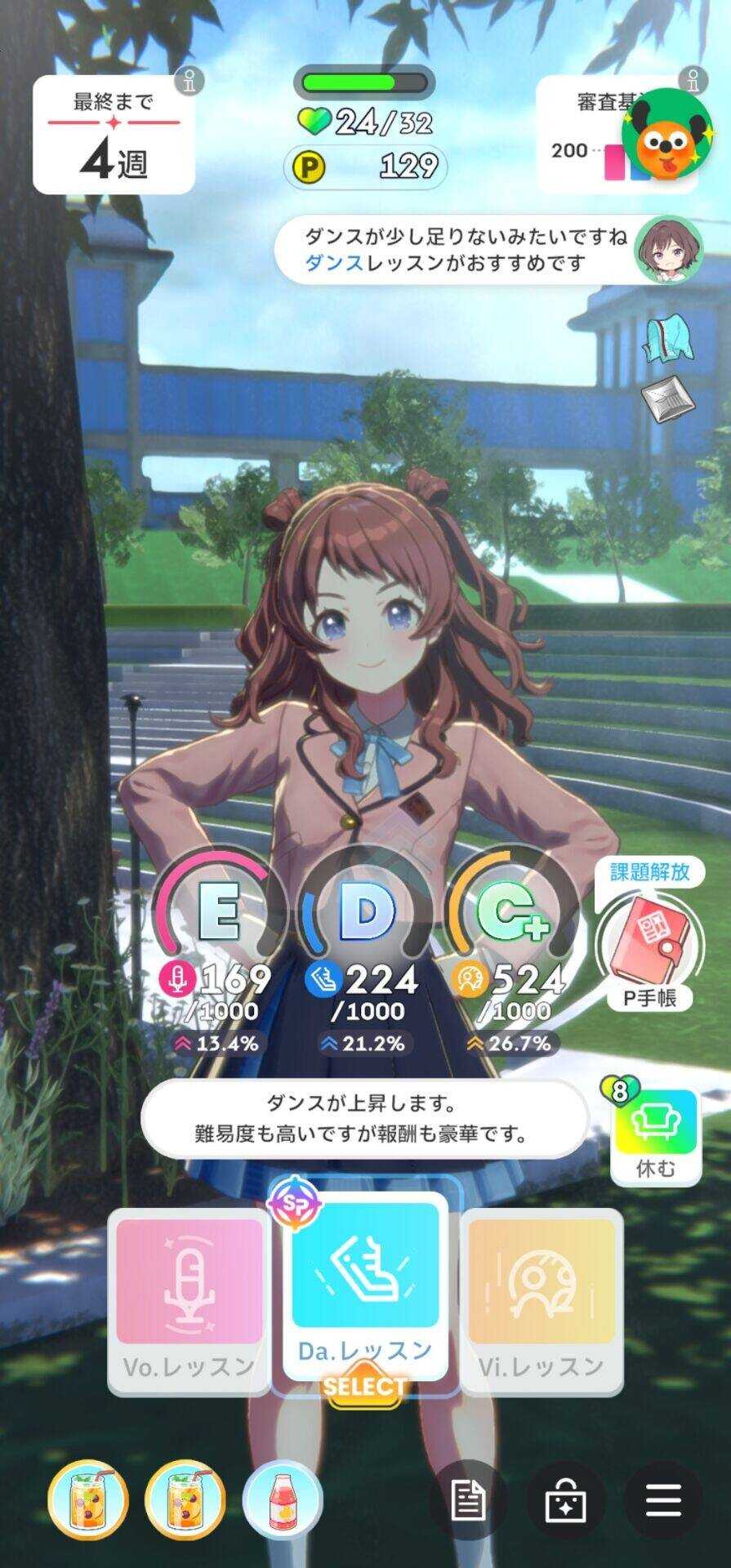Viewport: 731px width, 1568px height.
Task: Tap the info icon near 審査基準
Action: tap(693, 78)
